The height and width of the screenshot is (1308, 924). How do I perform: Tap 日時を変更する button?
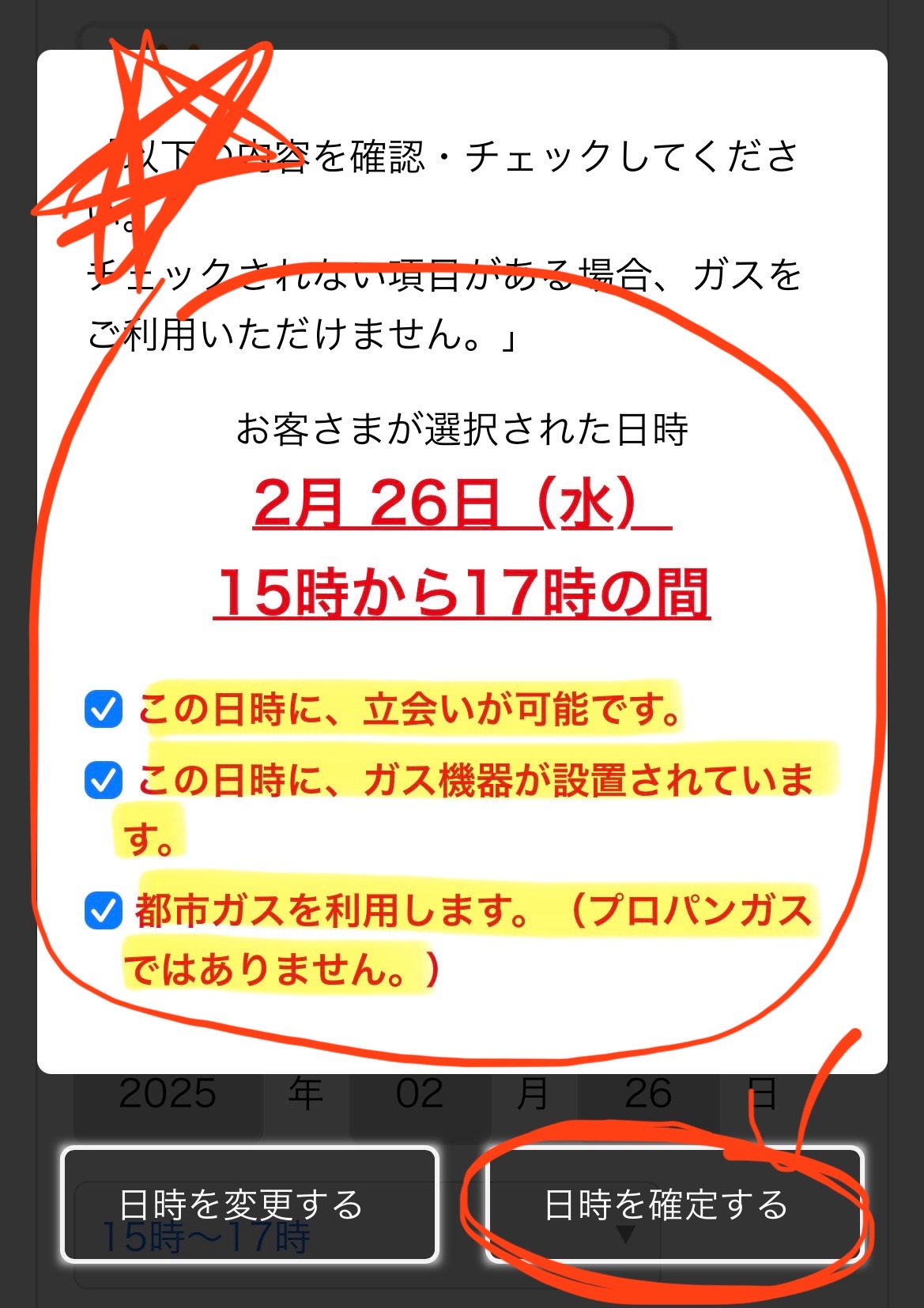tap(249, 1204)
